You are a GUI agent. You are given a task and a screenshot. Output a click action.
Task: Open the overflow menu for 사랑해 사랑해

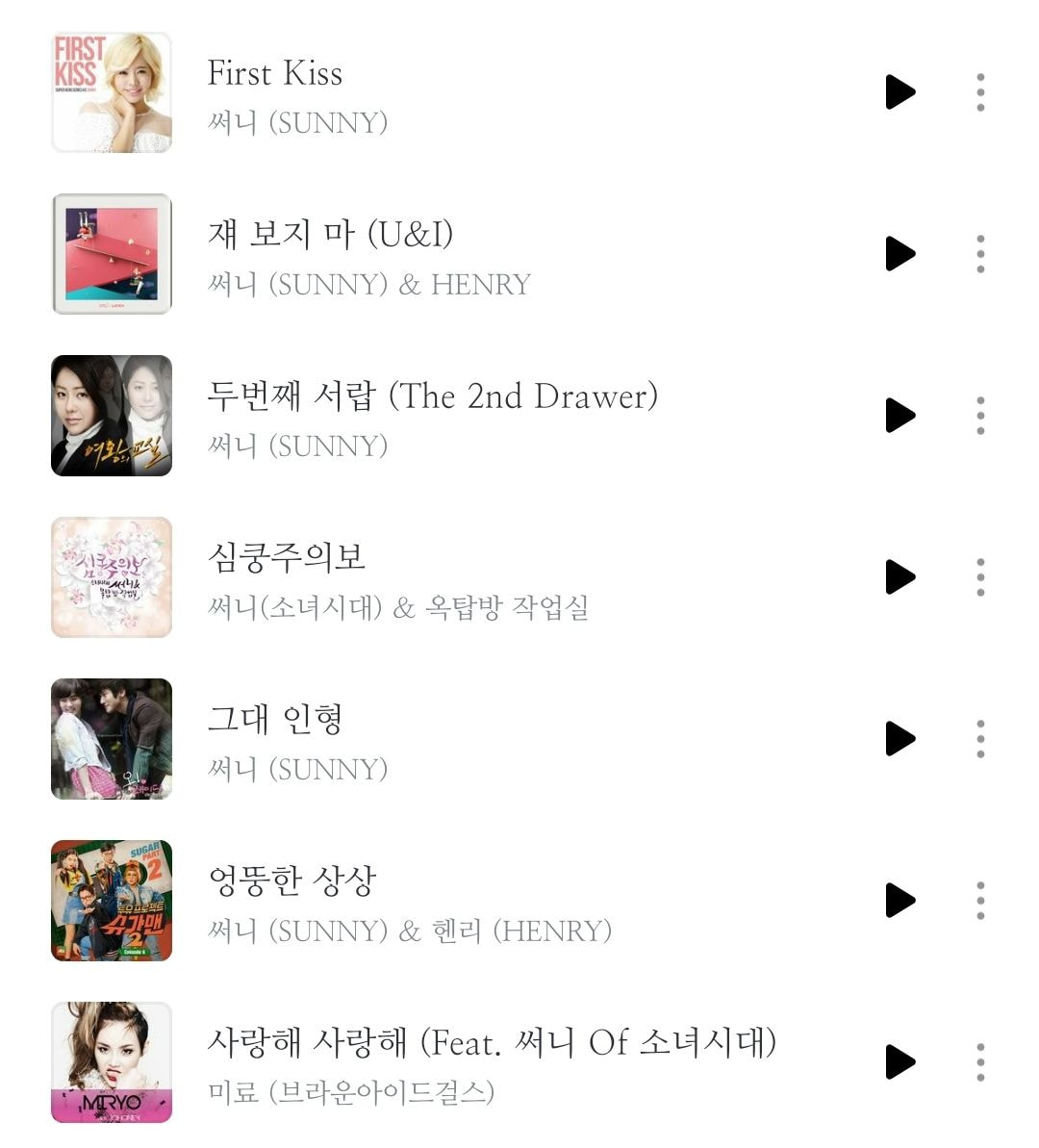(x=980, y=1062)
